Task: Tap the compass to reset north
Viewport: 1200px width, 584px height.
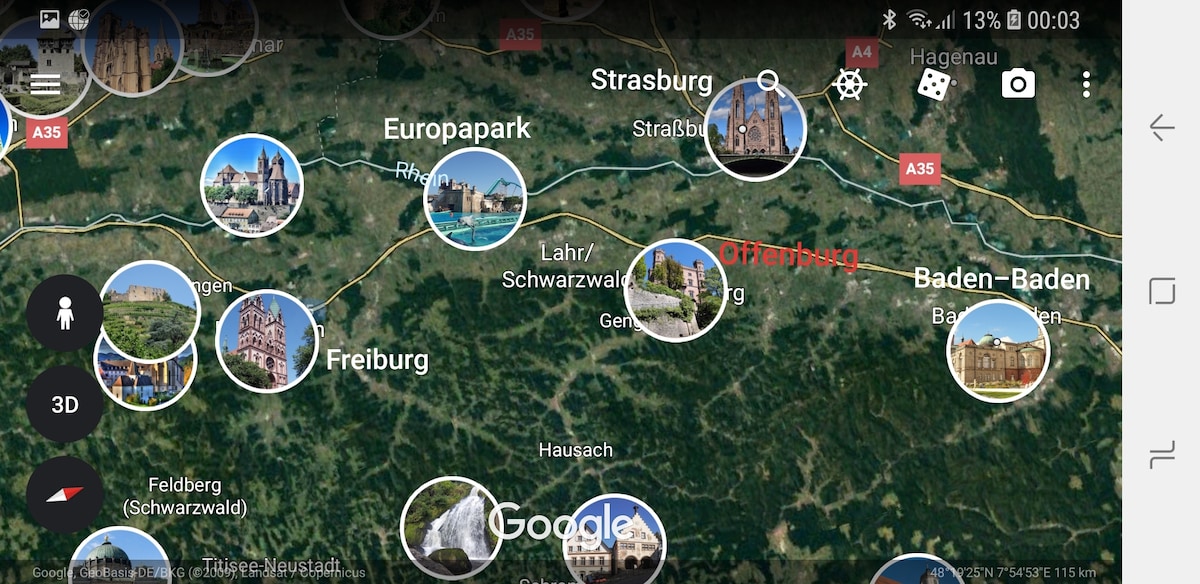Action: 65,495
